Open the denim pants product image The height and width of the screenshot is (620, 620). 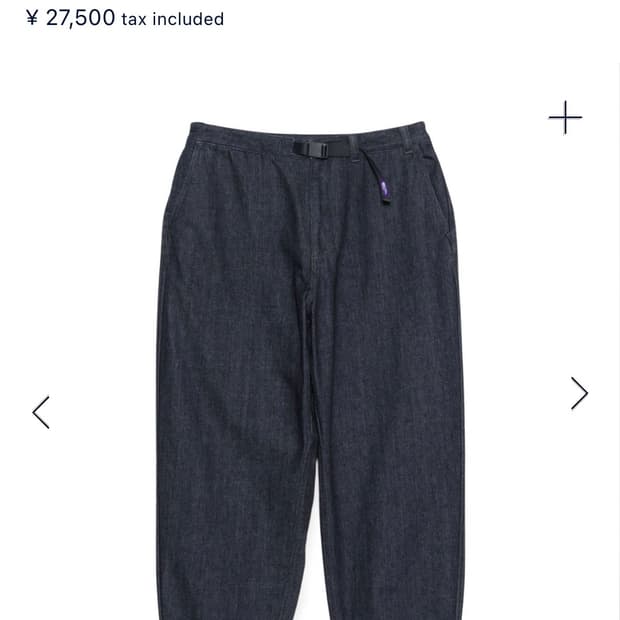[310, 370]
